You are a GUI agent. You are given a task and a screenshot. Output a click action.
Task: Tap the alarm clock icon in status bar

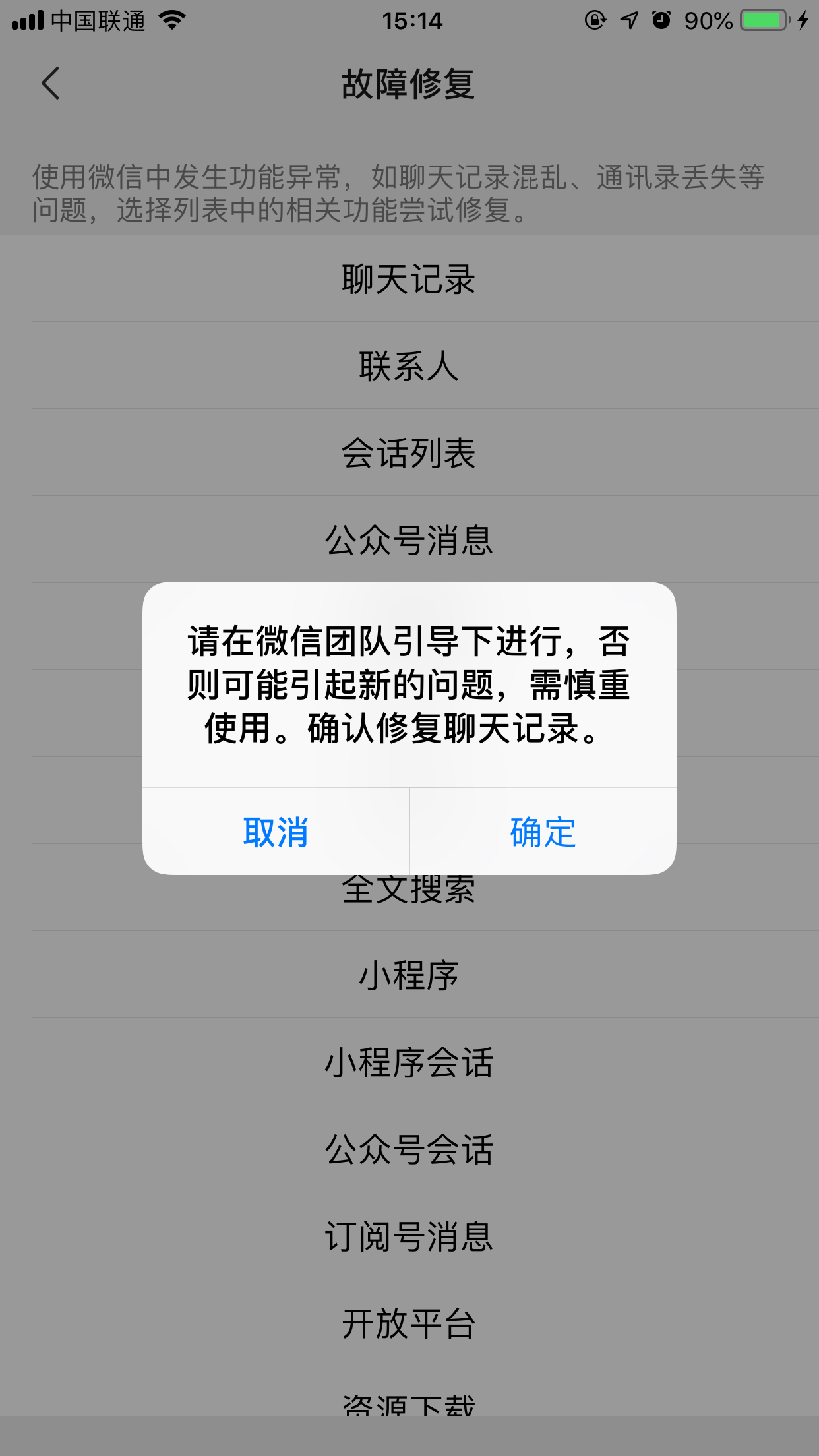[x=661, y=20]
